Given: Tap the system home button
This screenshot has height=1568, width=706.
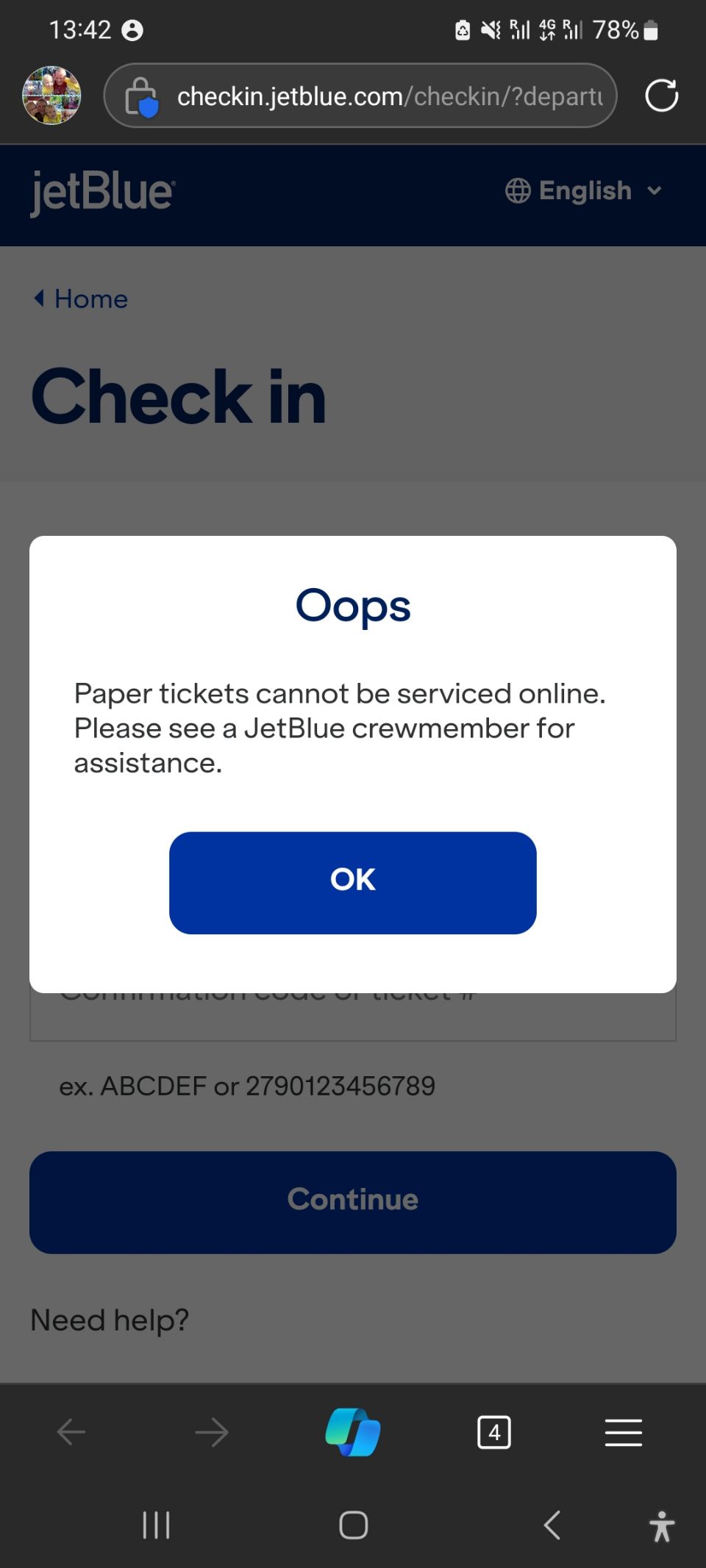Looking at the screenshot, I should 353,1525.
